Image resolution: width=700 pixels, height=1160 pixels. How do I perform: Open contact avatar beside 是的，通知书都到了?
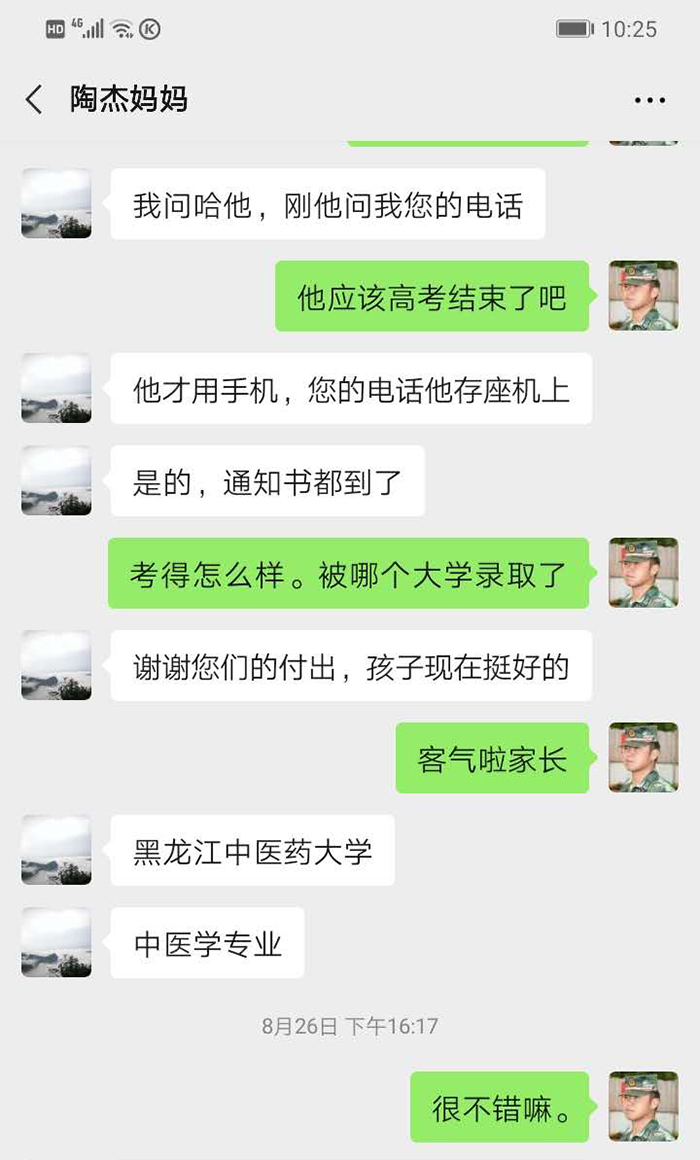[56, 481]
